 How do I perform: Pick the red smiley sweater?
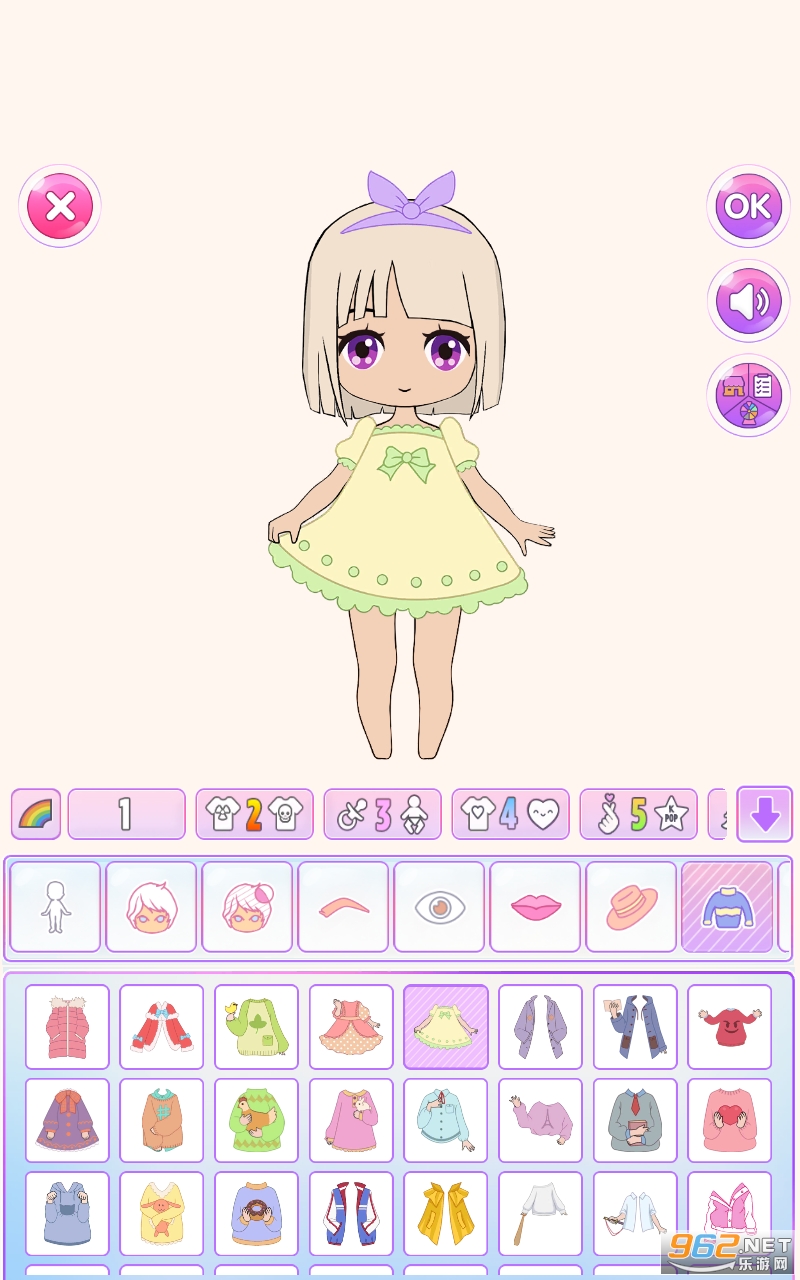729,1027
